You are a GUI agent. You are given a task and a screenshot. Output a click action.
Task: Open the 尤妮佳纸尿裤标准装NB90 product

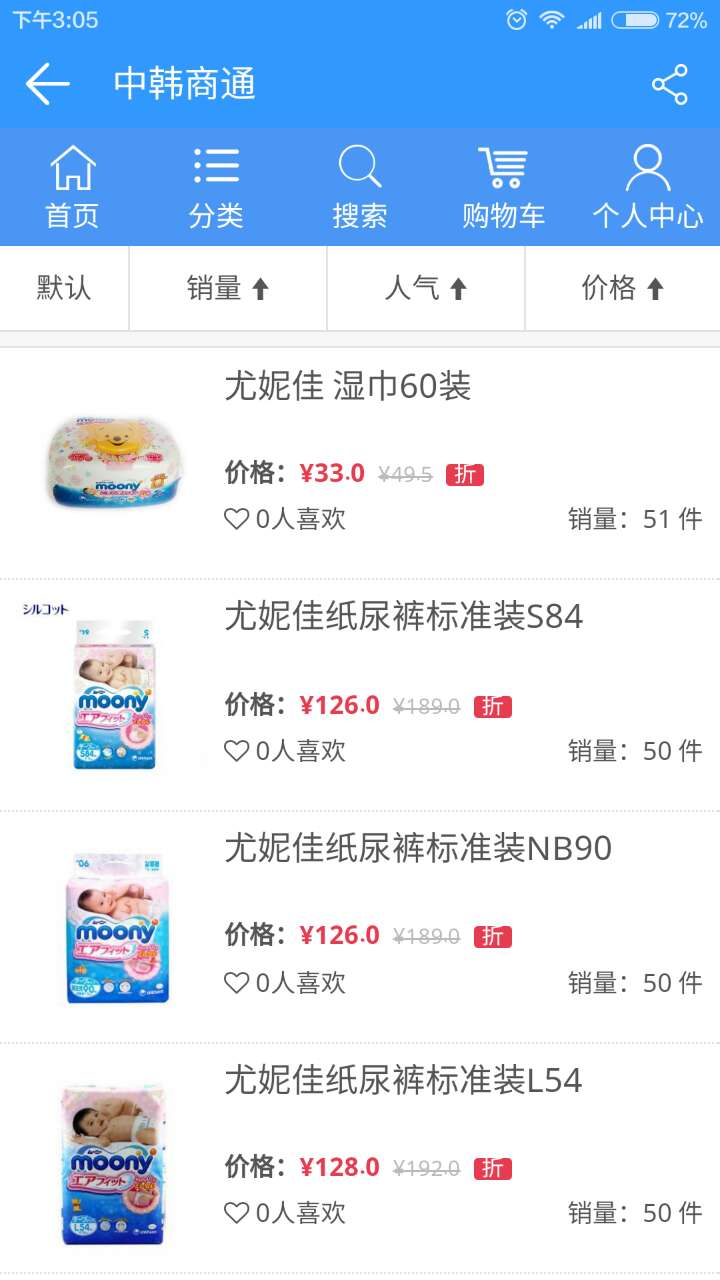tap(418, 849)
